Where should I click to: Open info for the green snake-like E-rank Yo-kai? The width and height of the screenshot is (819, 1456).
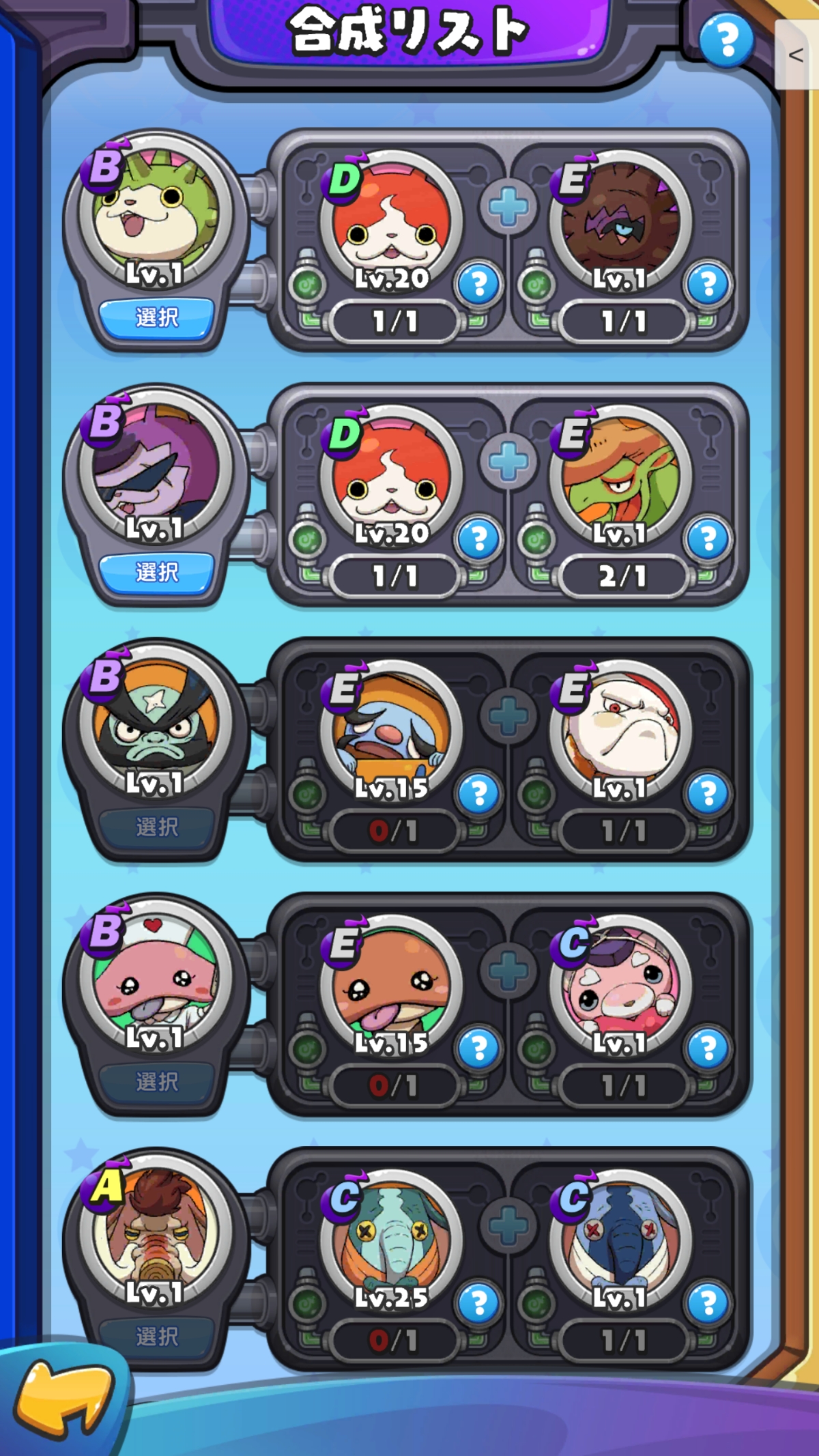click(708, 538)
